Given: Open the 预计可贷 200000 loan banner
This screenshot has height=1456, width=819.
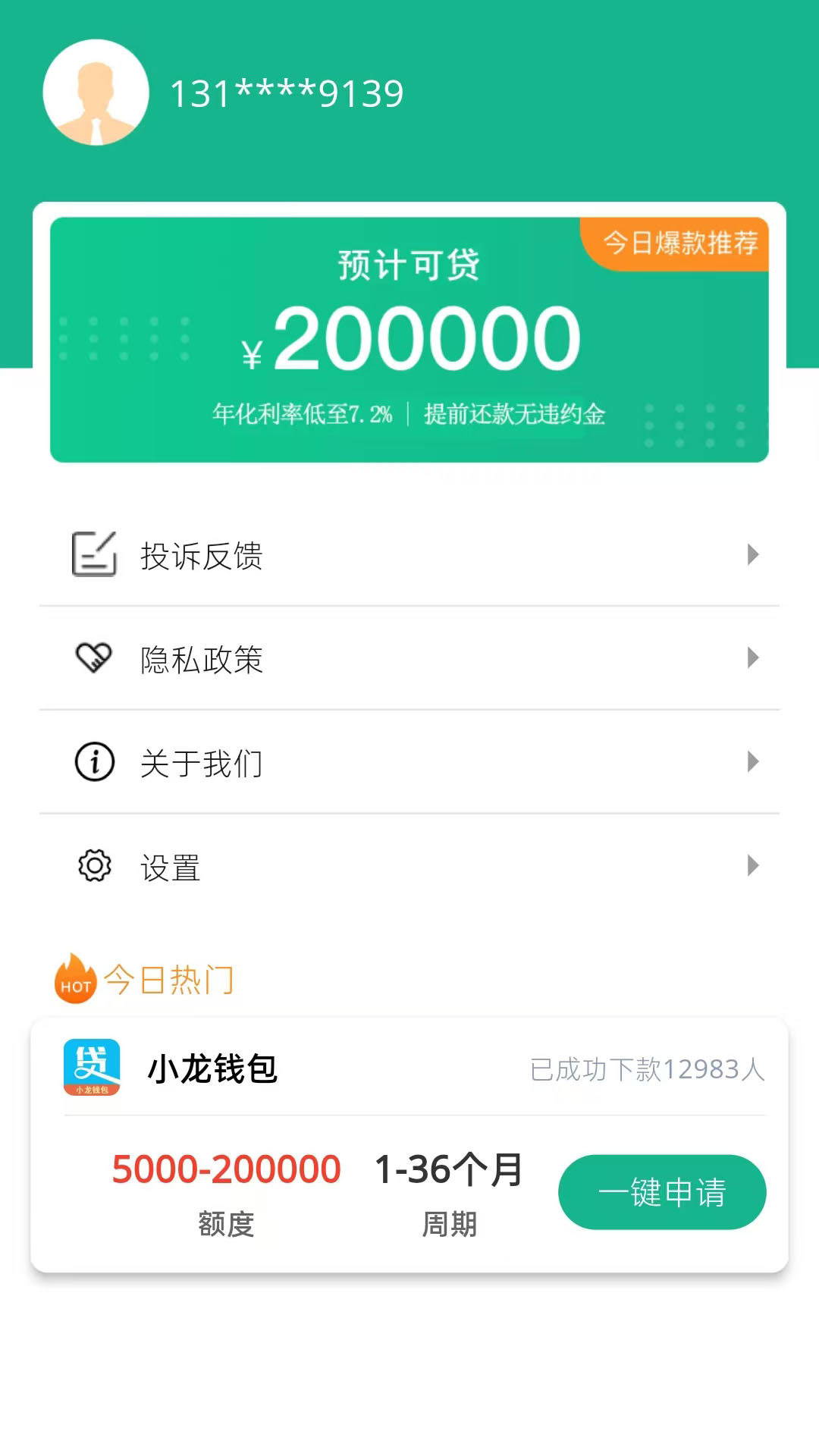Looking at the screenshot, I should point(409,340).
